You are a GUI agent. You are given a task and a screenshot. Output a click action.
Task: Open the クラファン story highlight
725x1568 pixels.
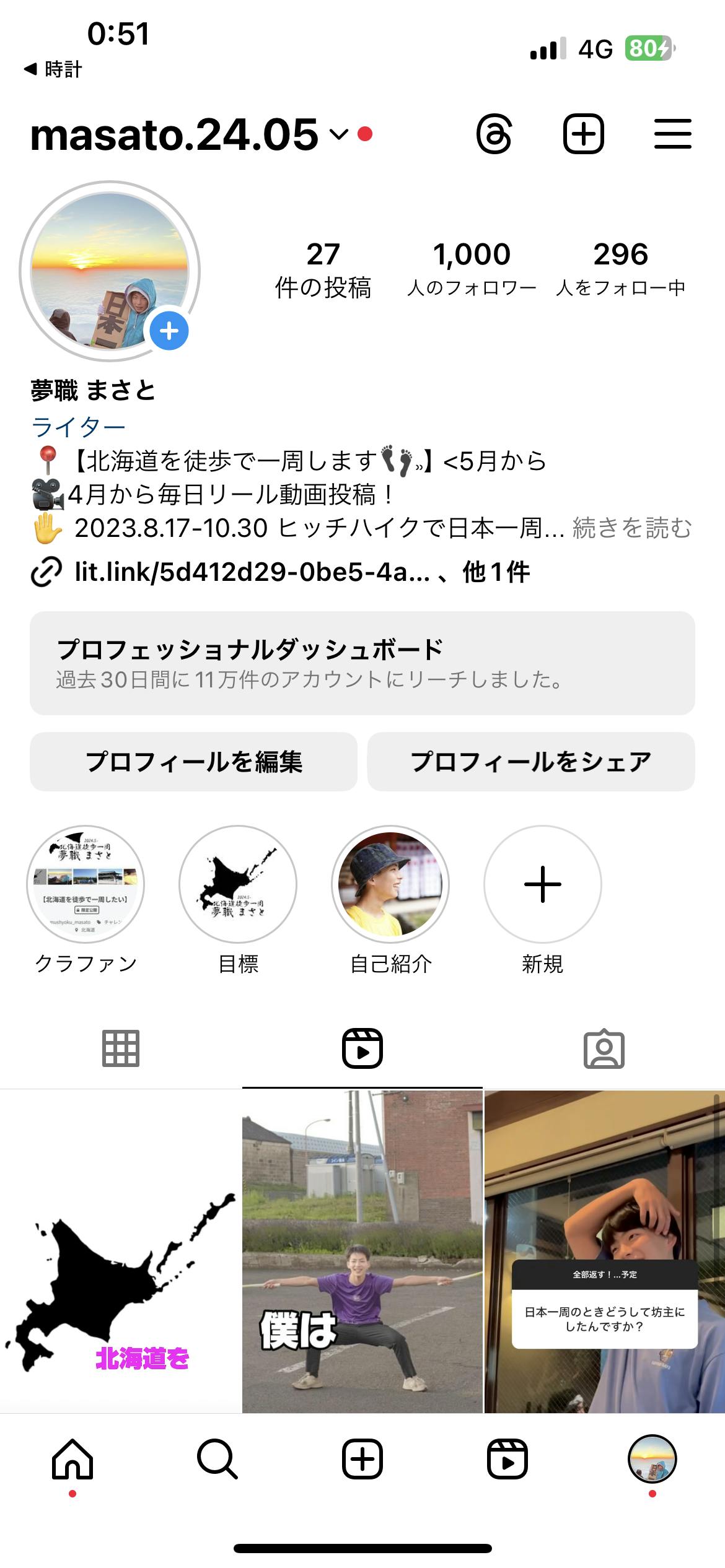click(86, 884)
